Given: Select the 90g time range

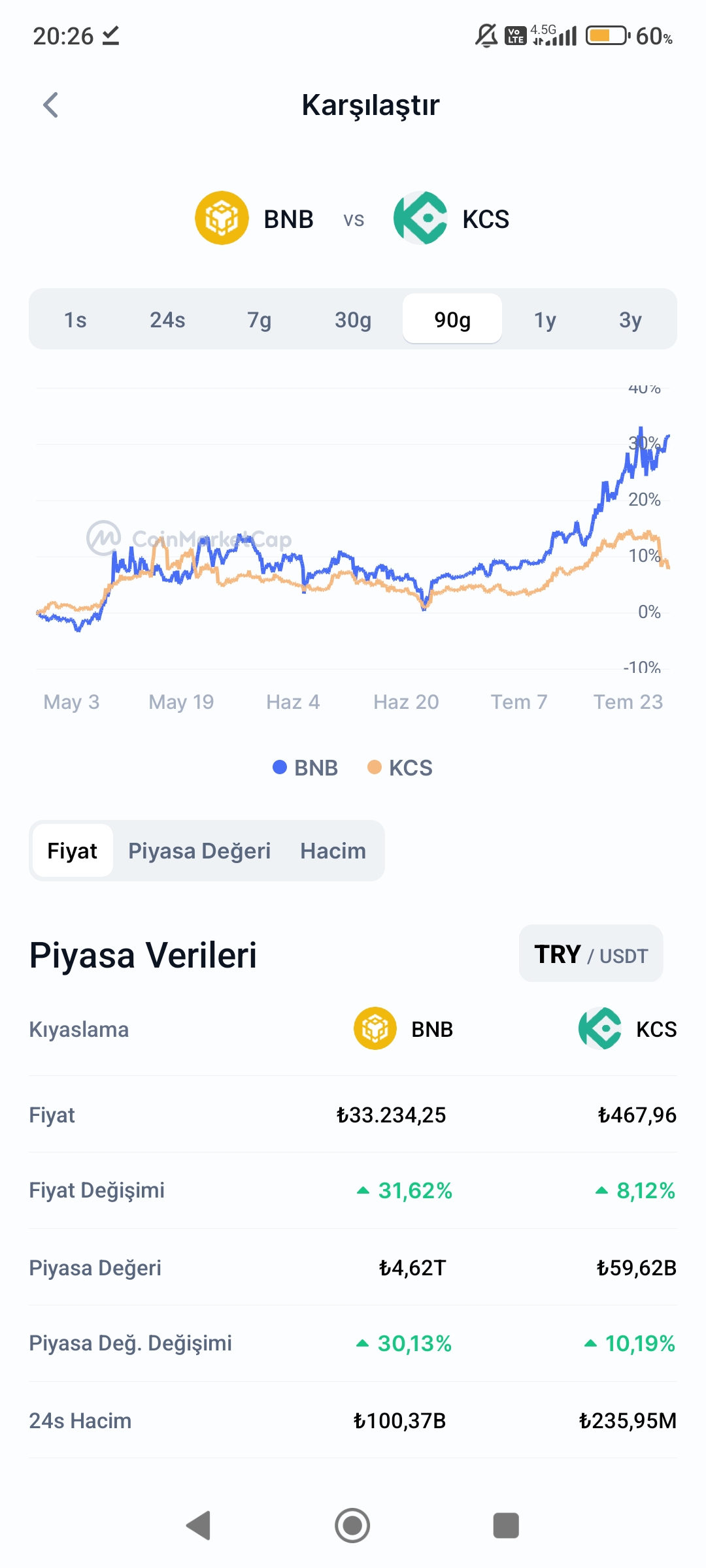Looking at the screenshot, I should pos(452,319).
